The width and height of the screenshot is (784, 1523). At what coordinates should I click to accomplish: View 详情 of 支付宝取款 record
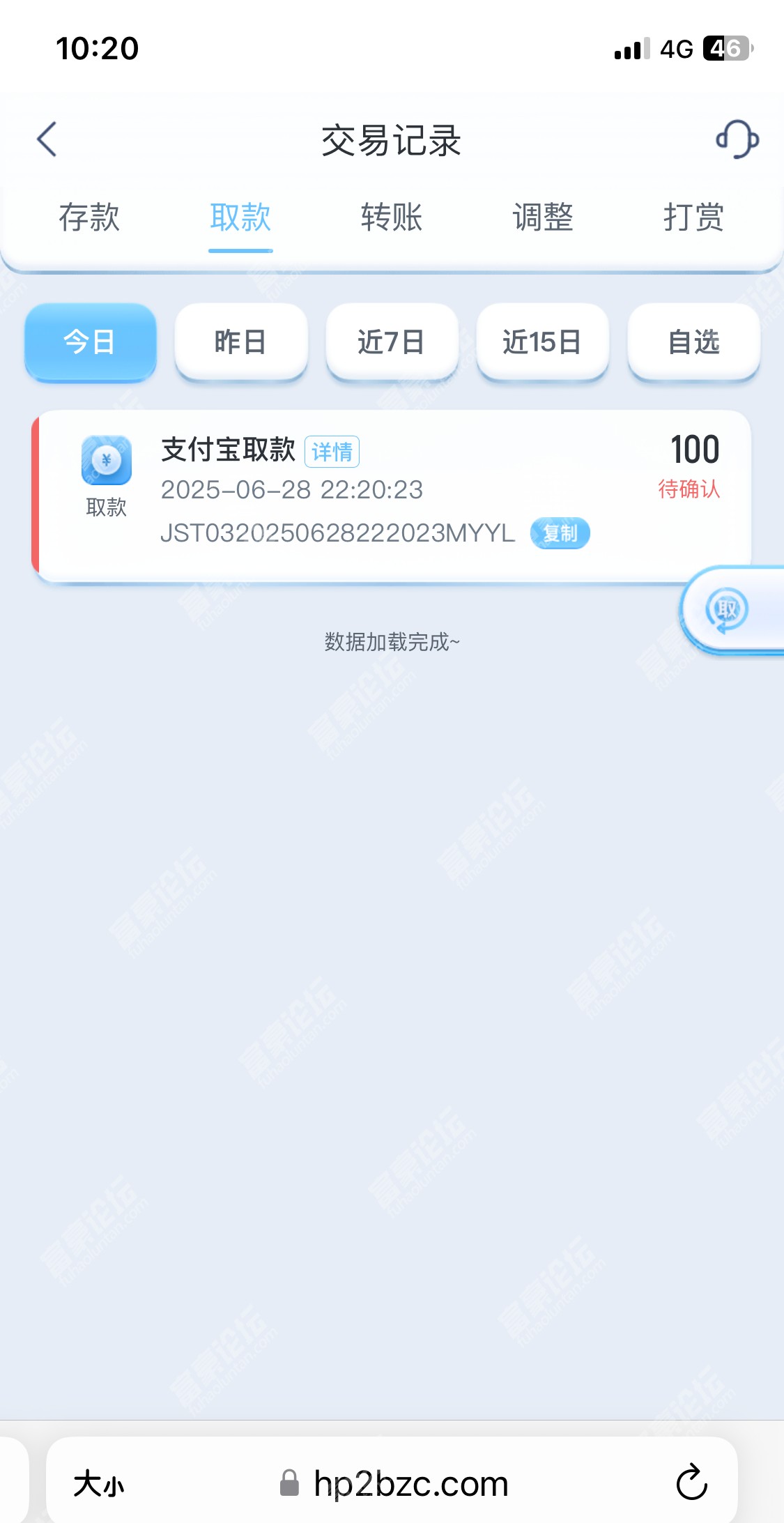pyautogui.click(x=332, y=452)
